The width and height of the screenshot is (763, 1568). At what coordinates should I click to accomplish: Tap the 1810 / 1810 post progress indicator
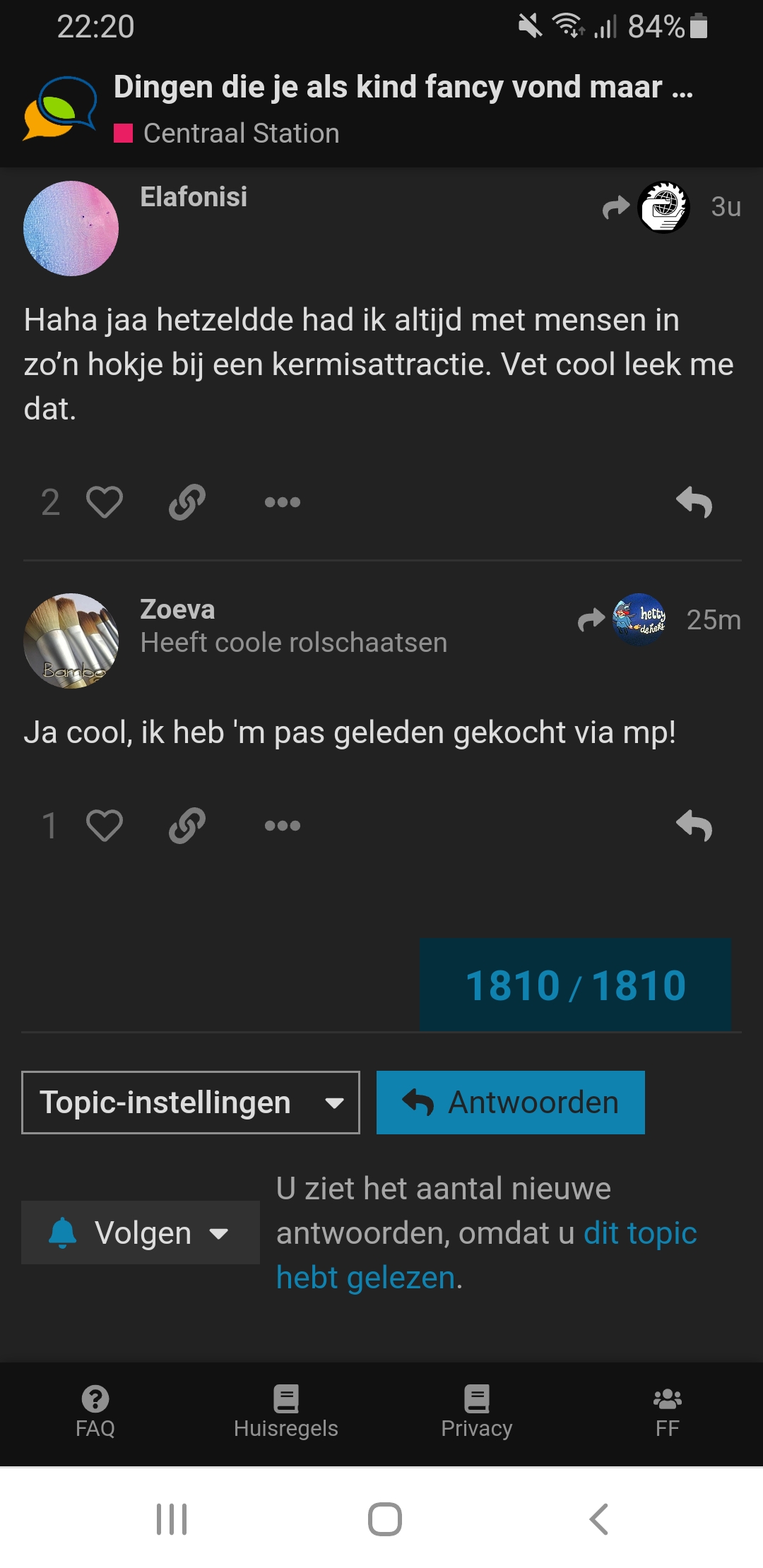click(x=575, y=985)
